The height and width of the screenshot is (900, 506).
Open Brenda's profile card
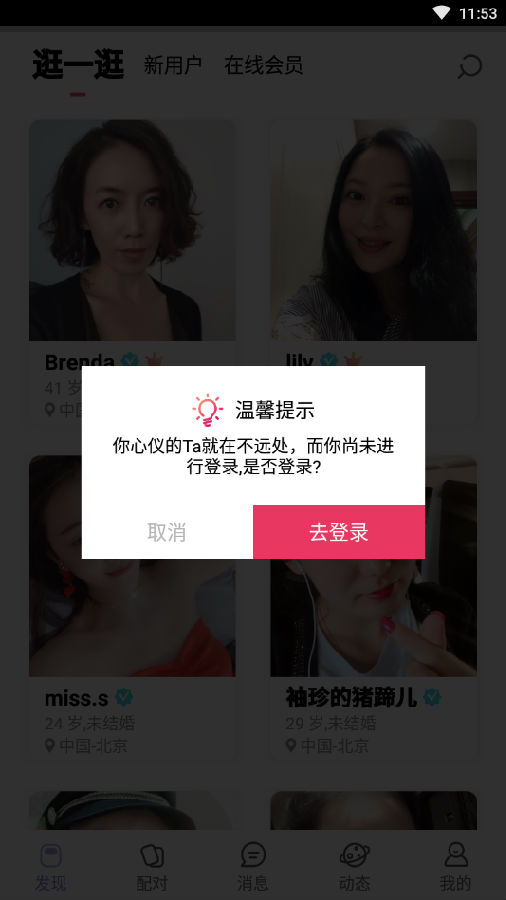tap(132, 271)
